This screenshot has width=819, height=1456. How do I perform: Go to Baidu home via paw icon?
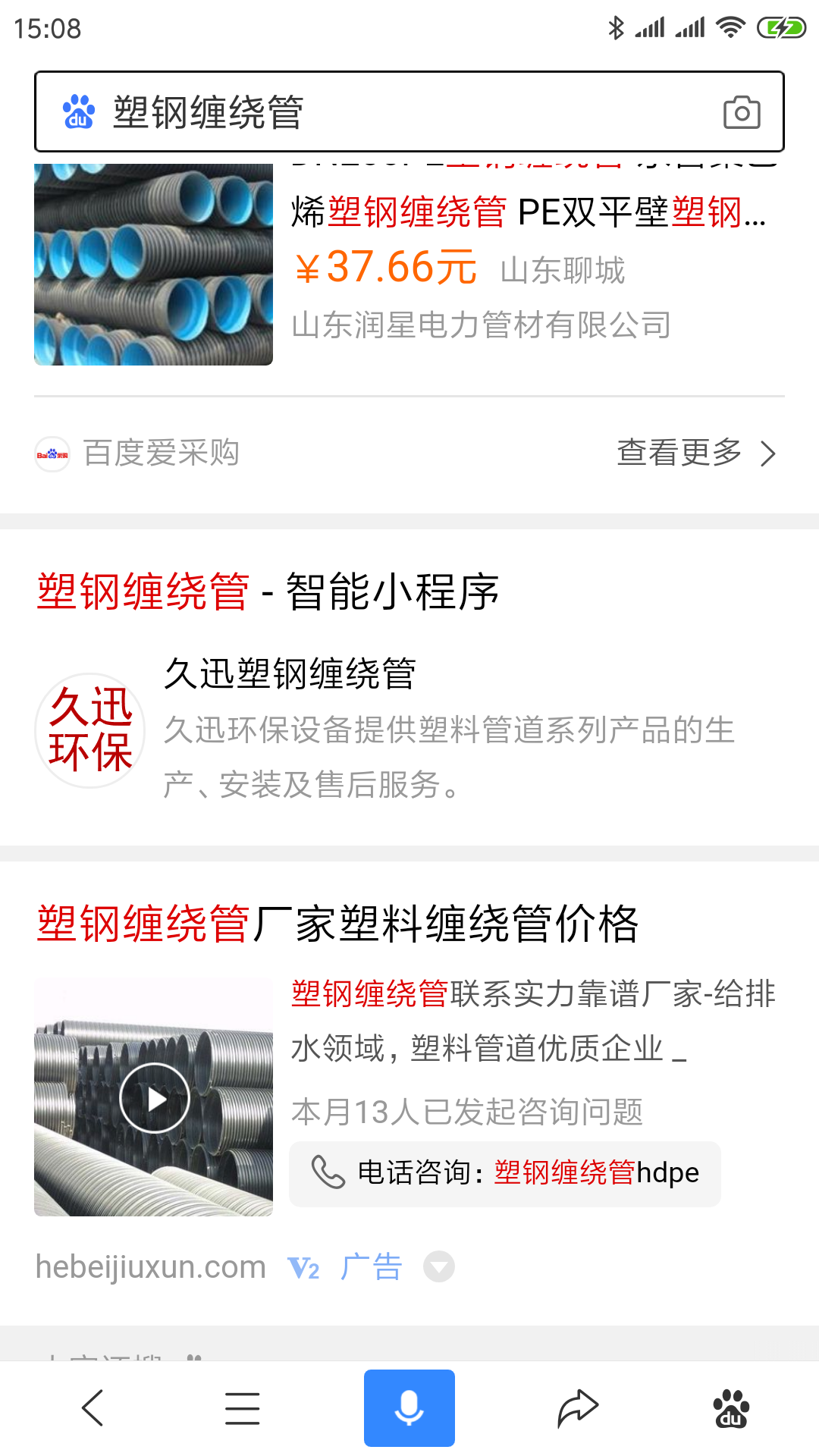coord(730,1408)
